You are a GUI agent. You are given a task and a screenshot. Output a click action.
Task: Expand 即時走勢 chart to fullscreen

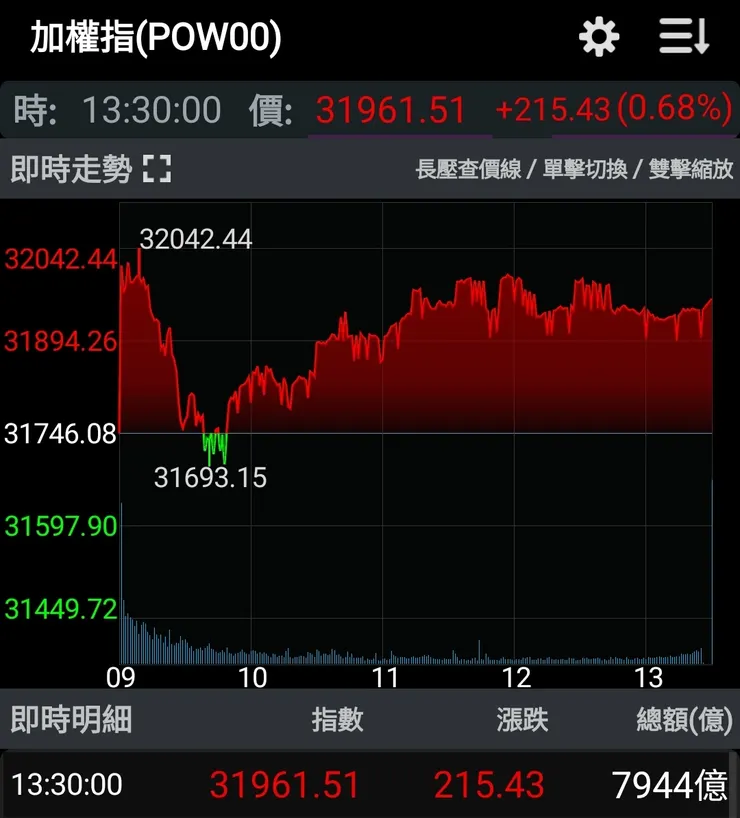[x=157, y=169]
